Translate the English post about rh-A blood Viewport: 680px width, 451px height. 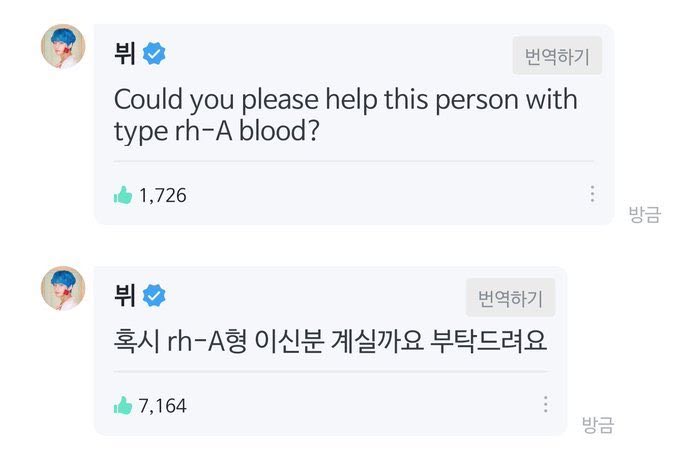coord(557,56)
